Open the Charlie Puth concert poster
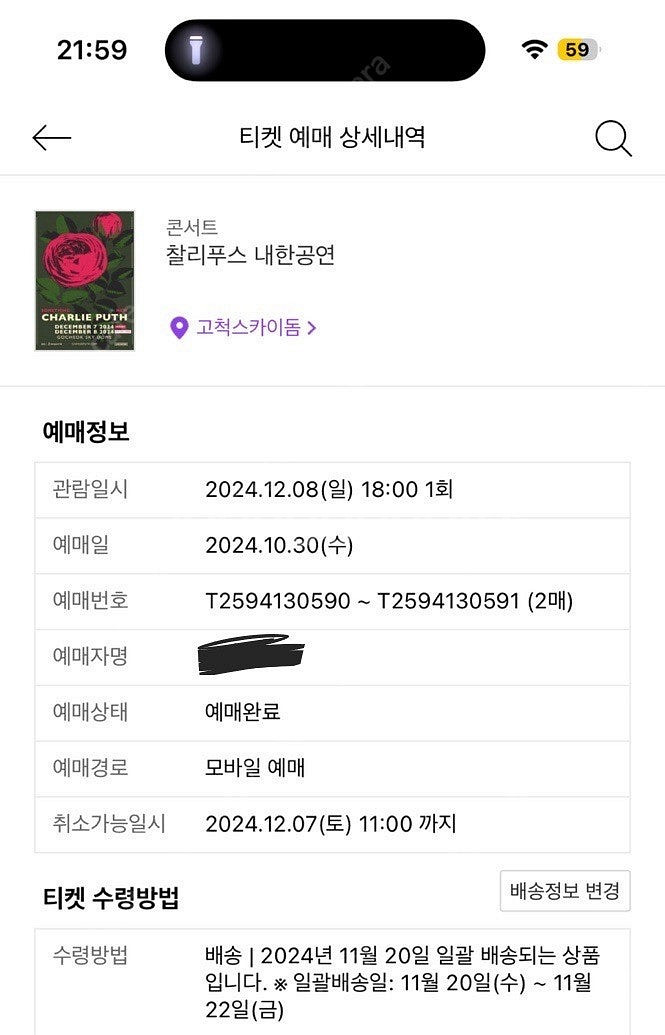This screenshot has width=665, height=1035. pos(85,280)
